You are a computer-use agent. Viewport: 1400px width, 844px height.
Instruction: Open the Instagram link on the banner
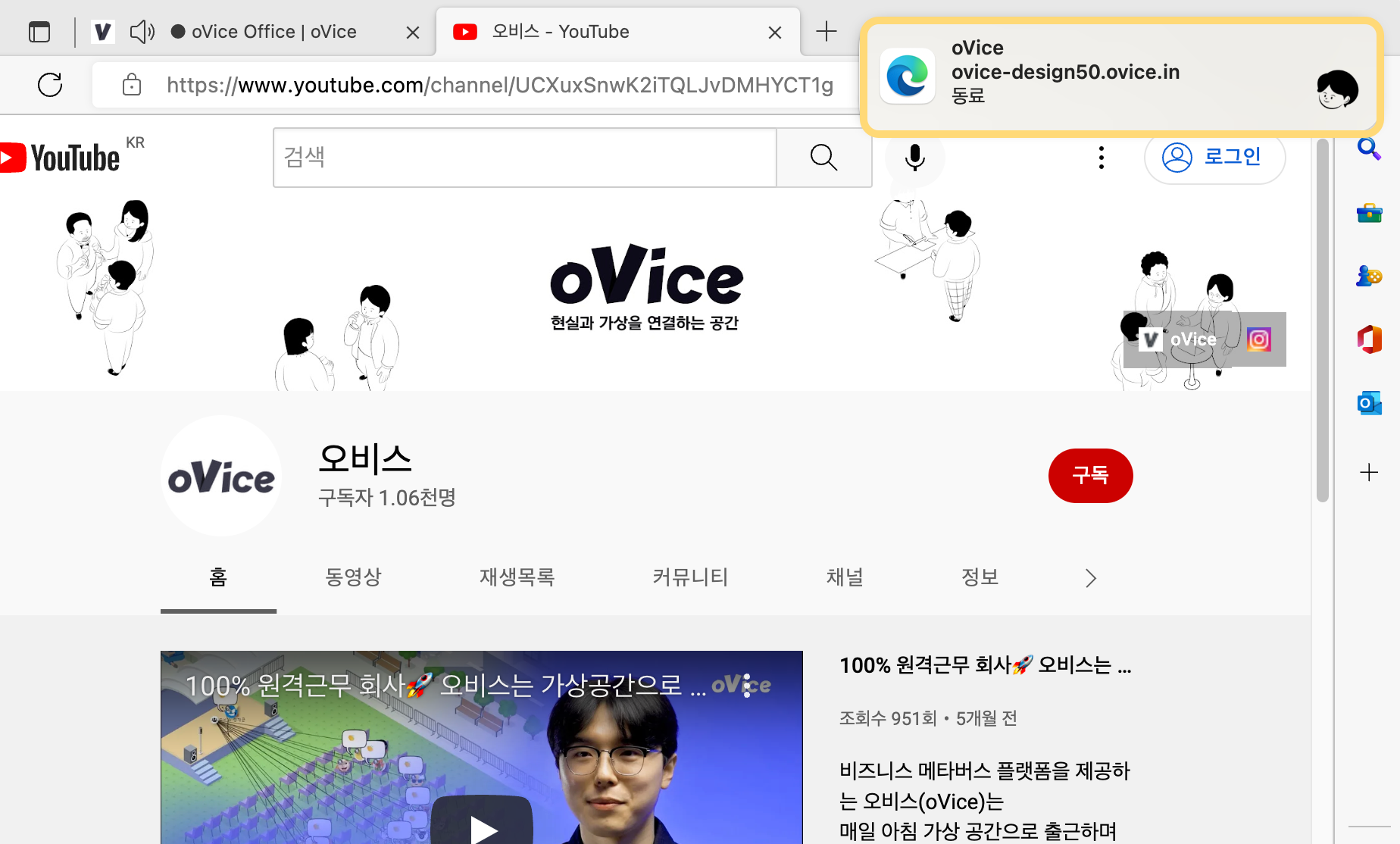(1258, 339)
